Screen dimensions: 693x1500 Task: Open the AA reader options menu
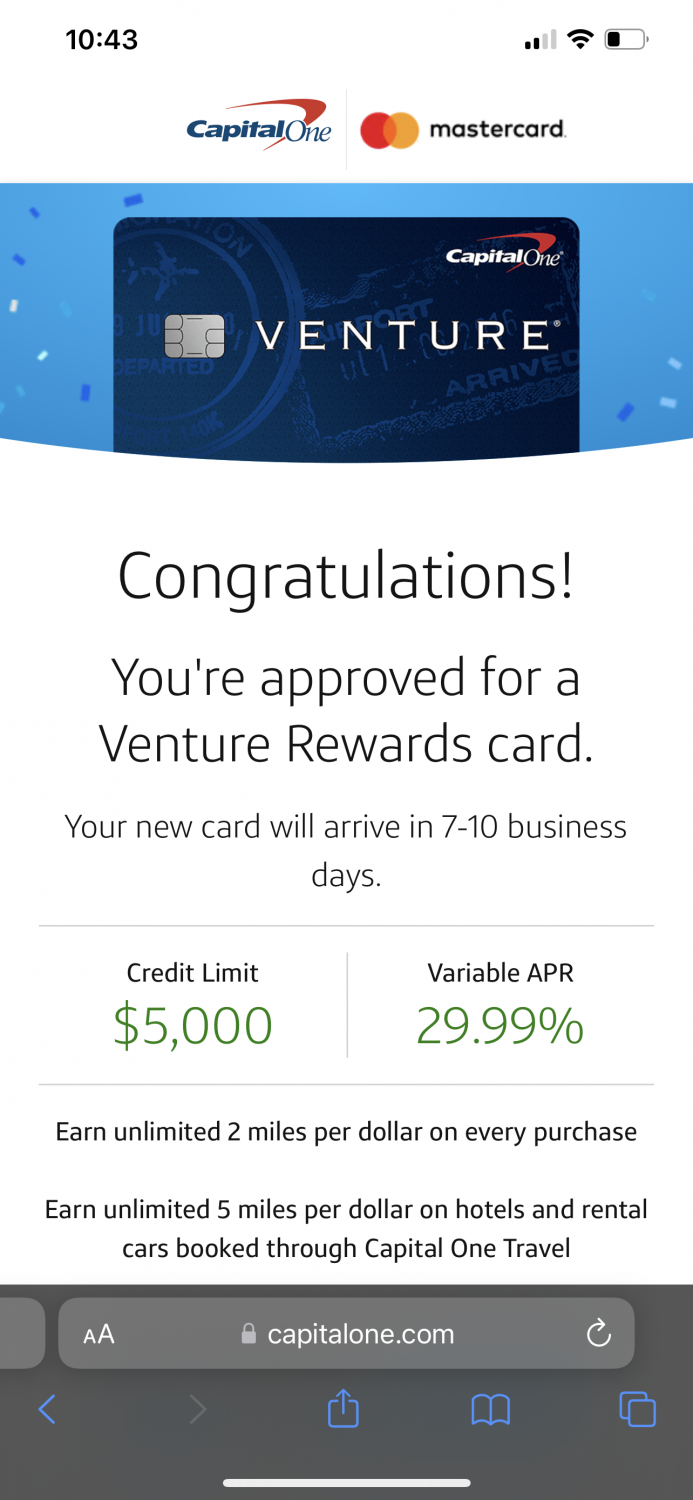click(99, 1334)
